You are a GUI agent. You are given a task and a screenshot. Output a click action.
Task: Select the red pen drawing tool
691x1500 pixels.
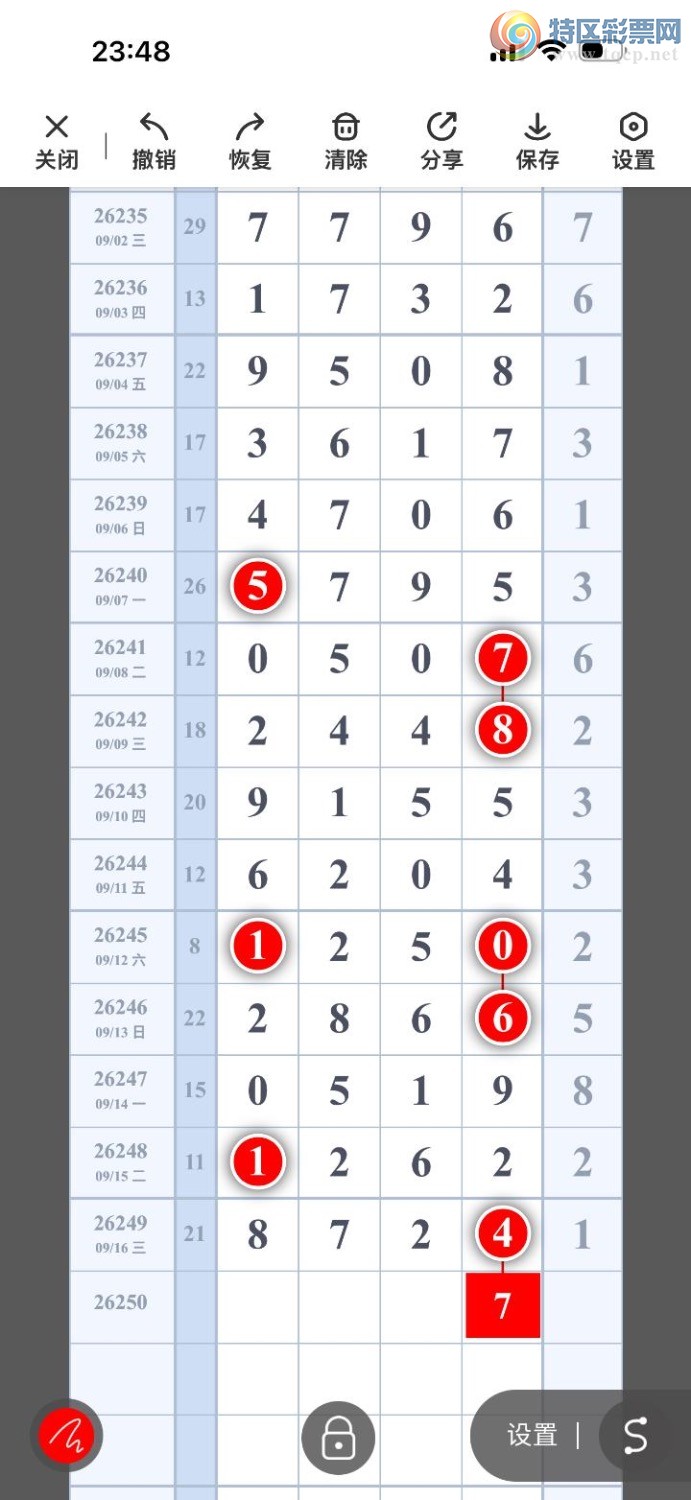click(66, 1435)
